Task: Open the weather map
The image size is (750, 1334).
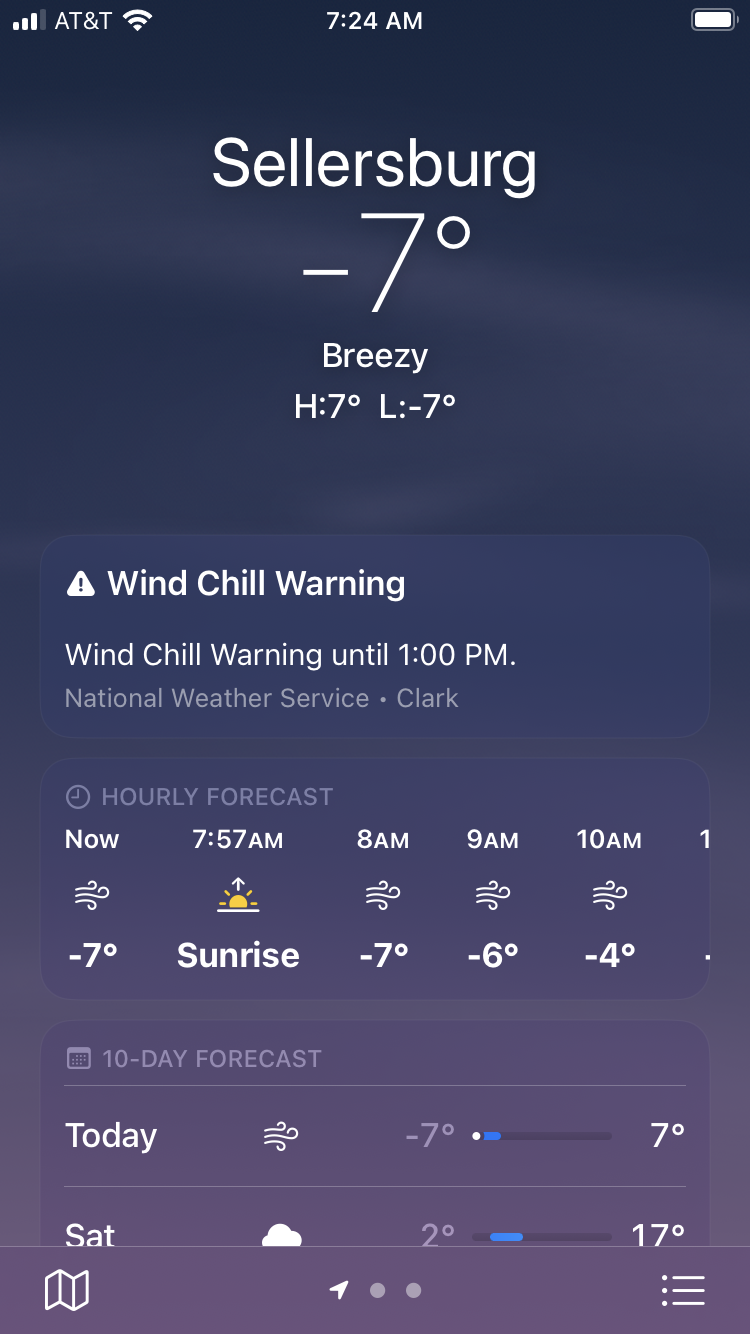Action: point(67,1290)
